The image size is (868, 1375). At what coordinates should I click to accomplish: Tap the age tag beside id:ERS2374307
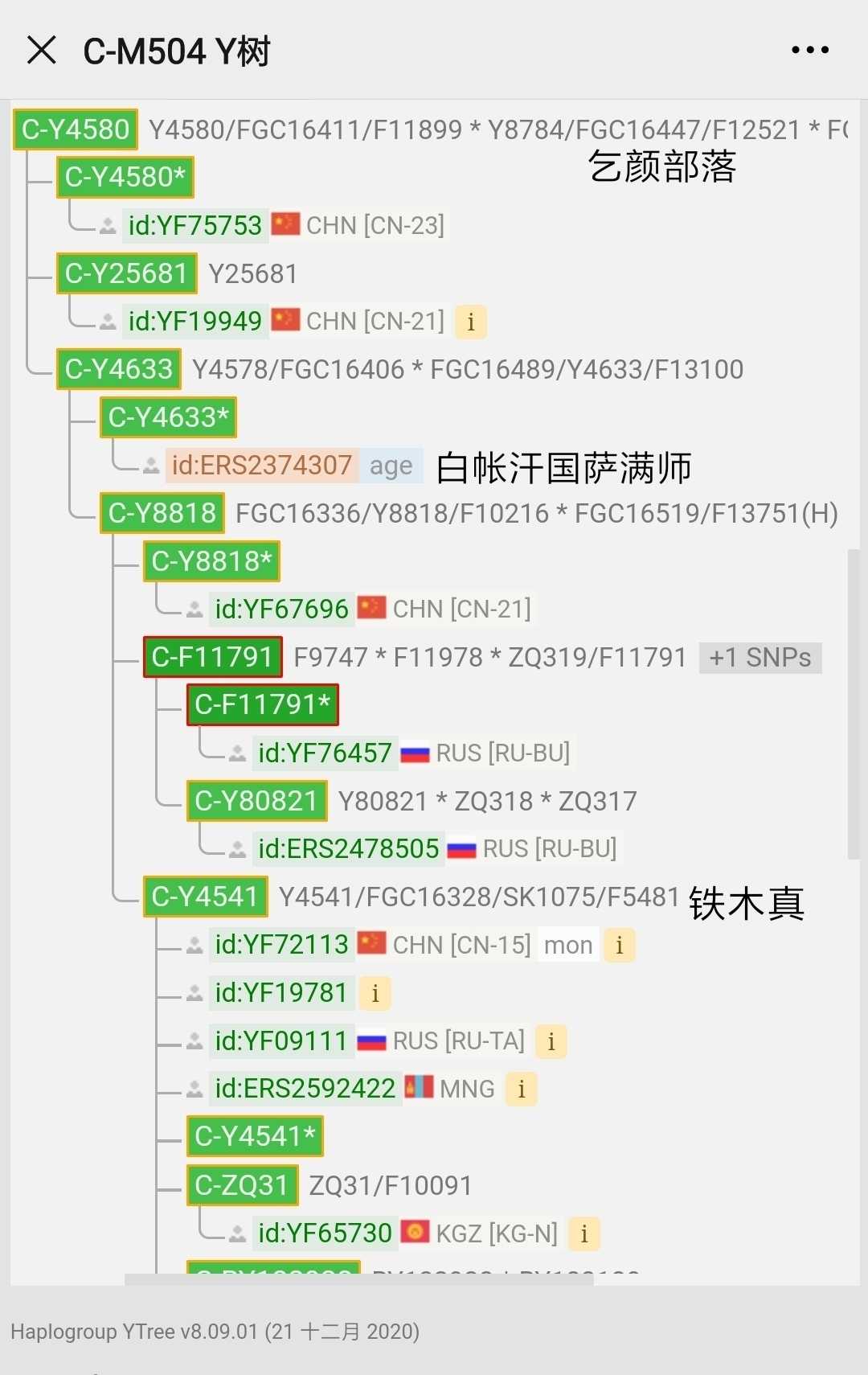tap(391, 466)
